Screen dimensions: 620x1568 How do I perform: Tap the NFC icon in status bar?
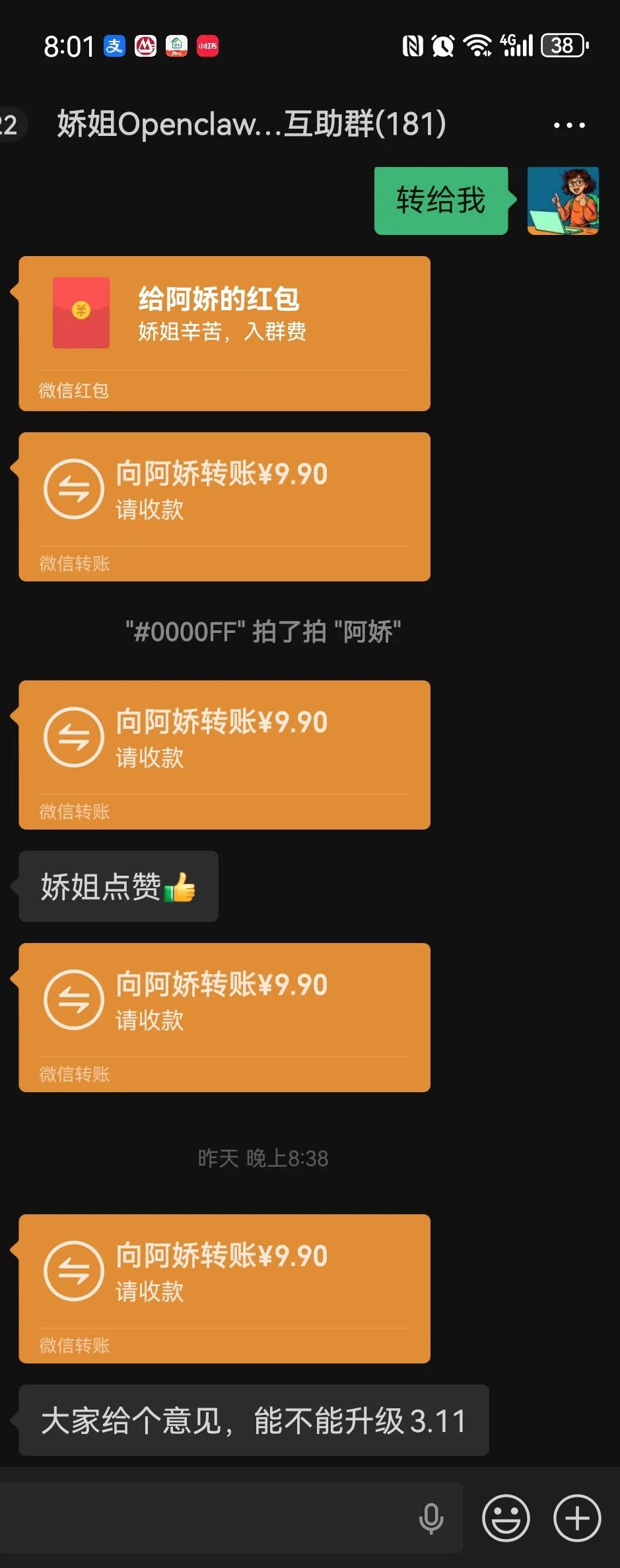(x=414, y=45)
